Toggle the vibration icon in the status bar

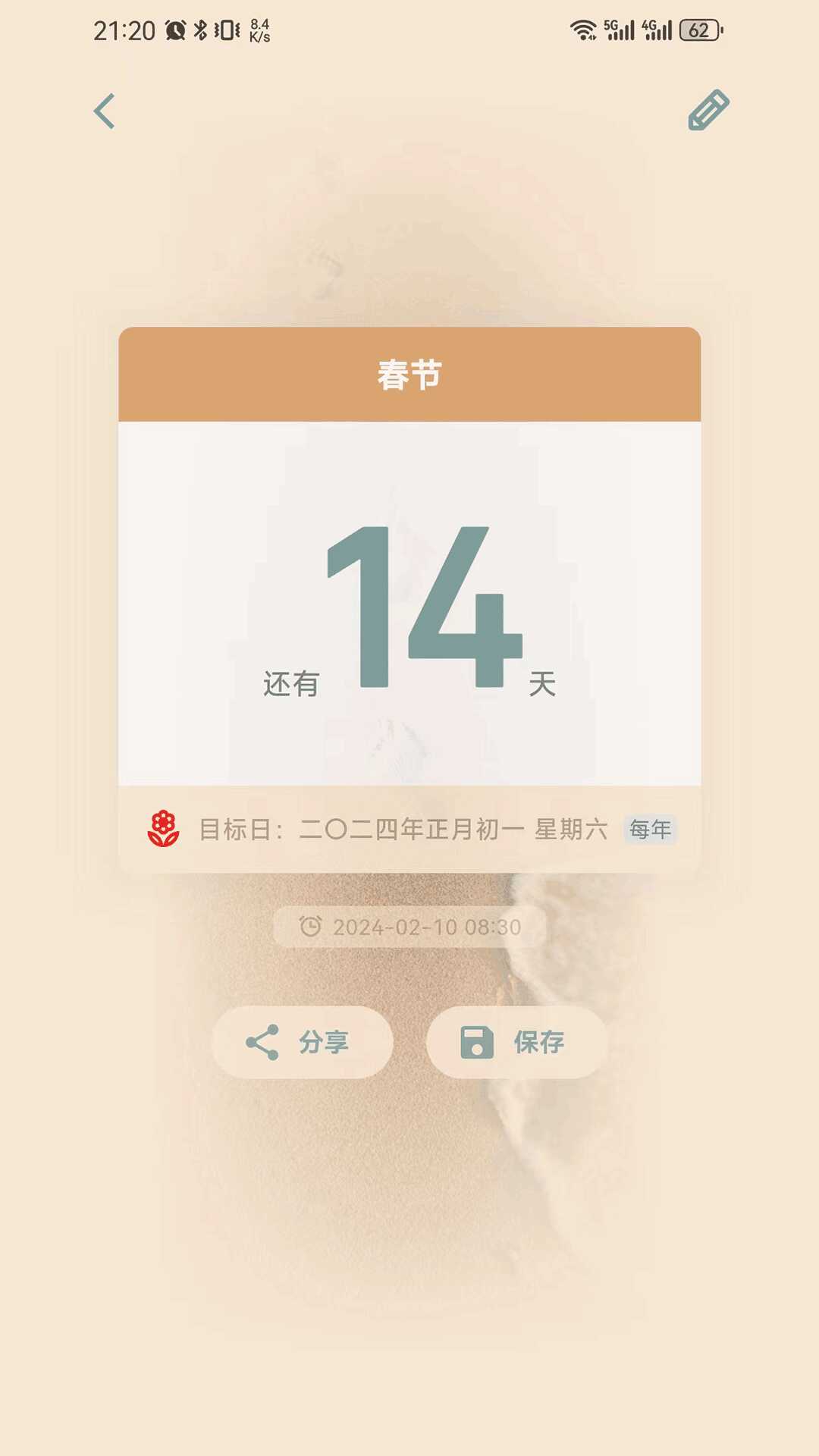tap(224, 30)
